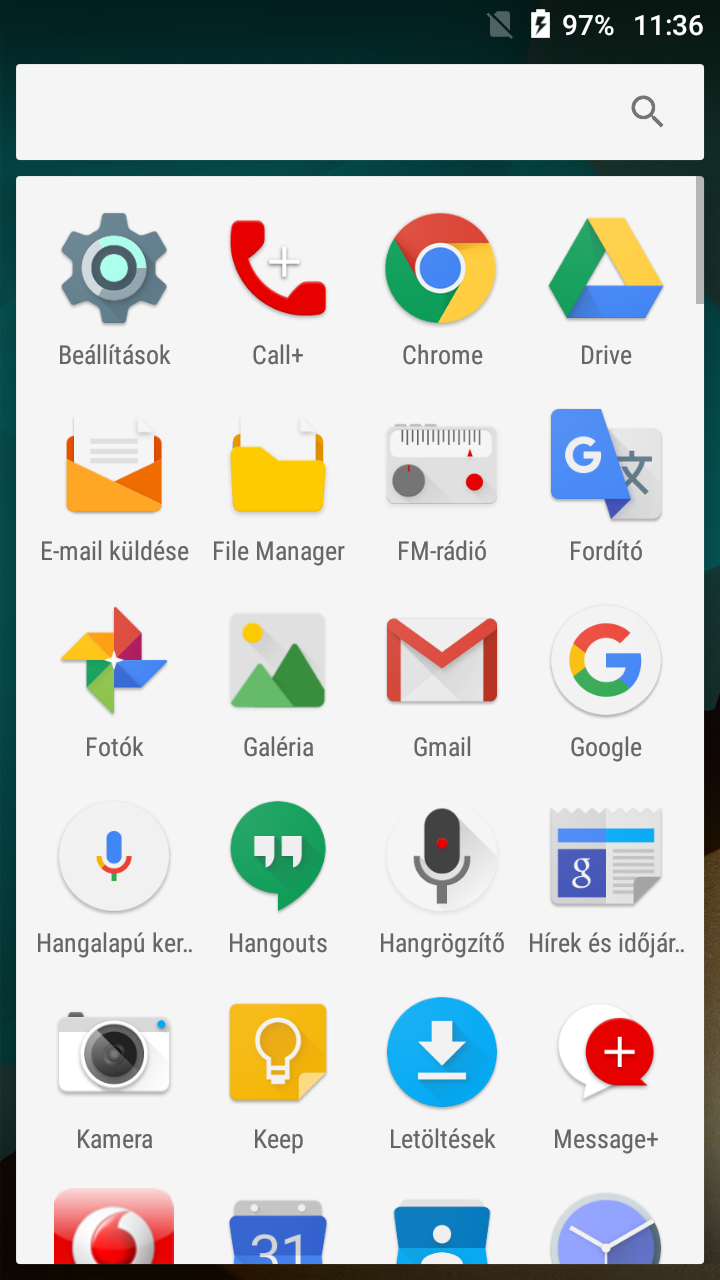Launch E-mail küldése app
The height and width of the screenshot is (1280, 720).
pyautogui.click(x=114, y=466)
